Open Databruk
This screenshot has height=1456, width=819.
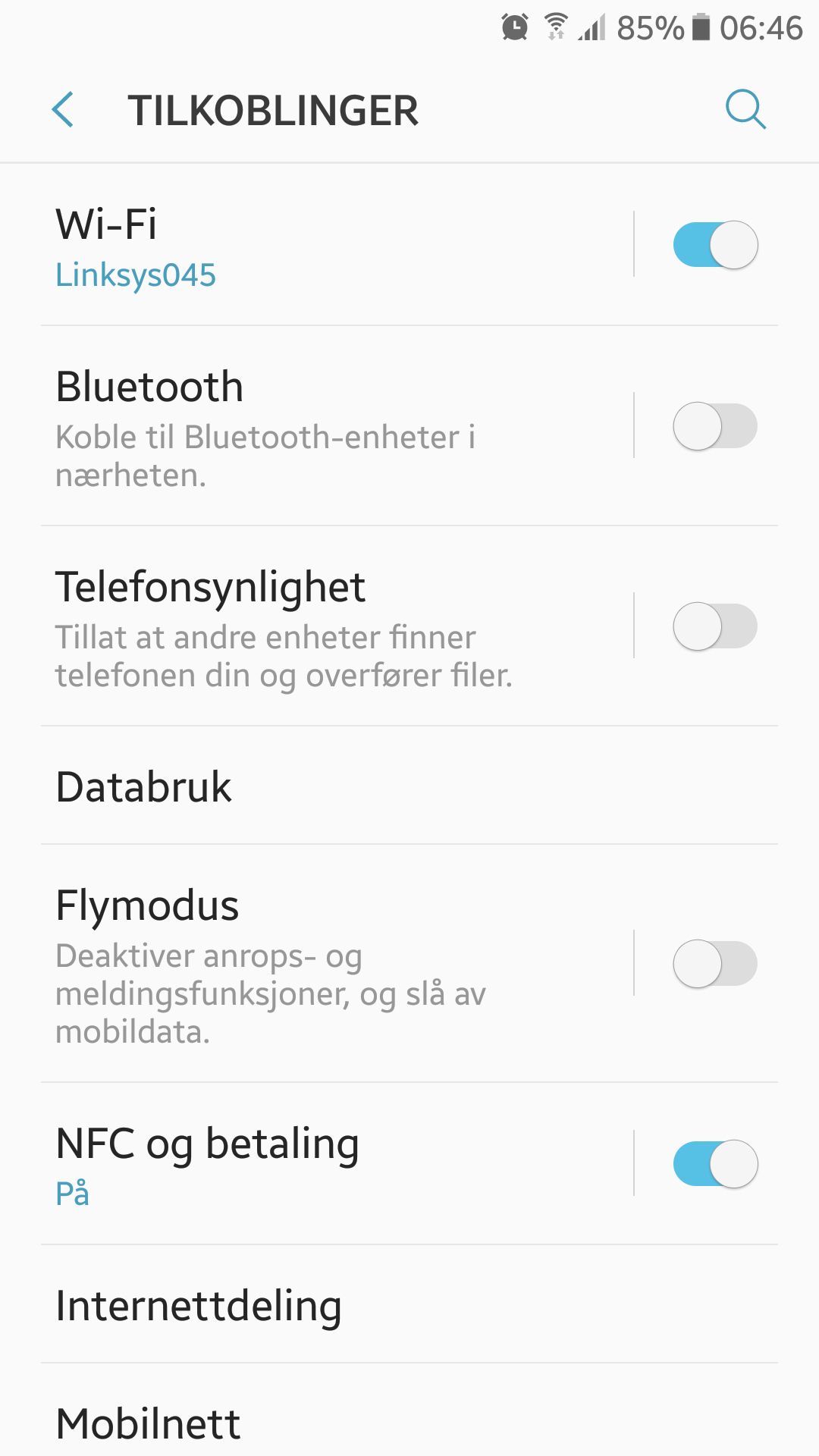tap(409, 786)
